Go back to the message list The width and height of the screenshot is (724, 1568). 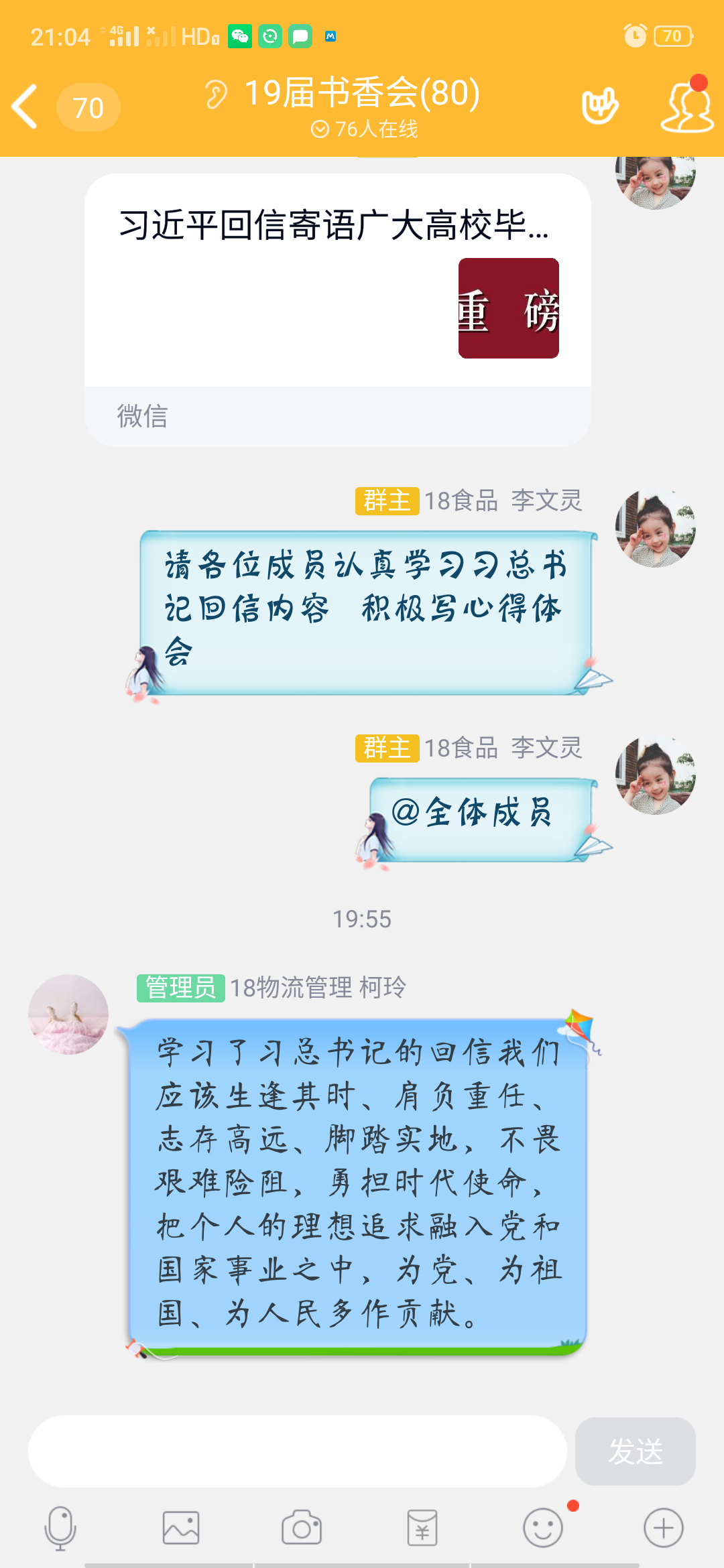point(25,107)
